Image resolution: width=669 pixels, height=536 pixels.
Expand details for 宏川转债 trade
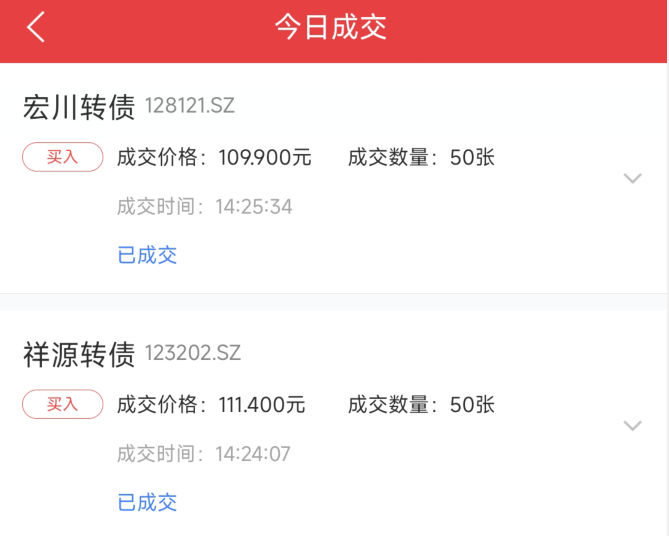[x=632, y=178]
